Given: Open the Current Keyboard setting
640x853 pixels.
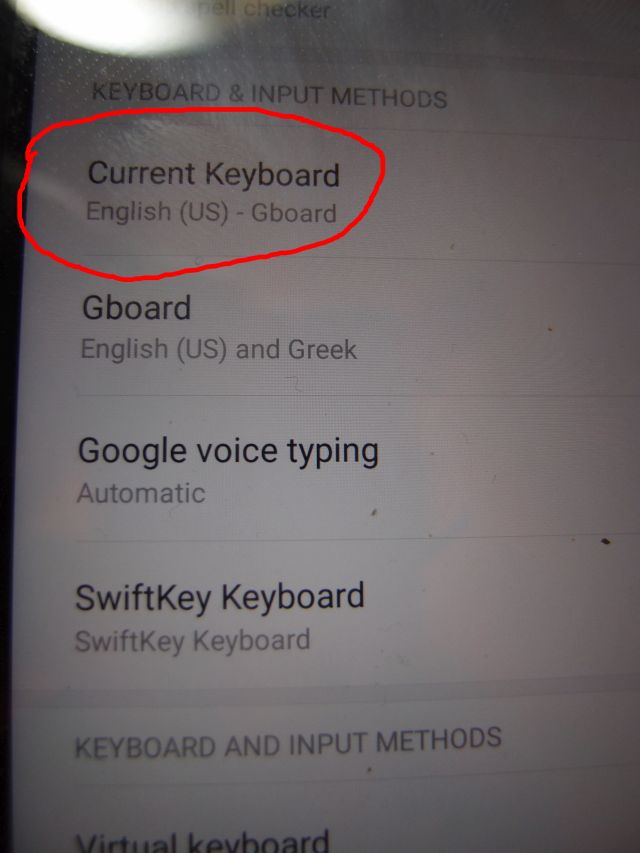Looking at the screenshot, I should (213, 191).
